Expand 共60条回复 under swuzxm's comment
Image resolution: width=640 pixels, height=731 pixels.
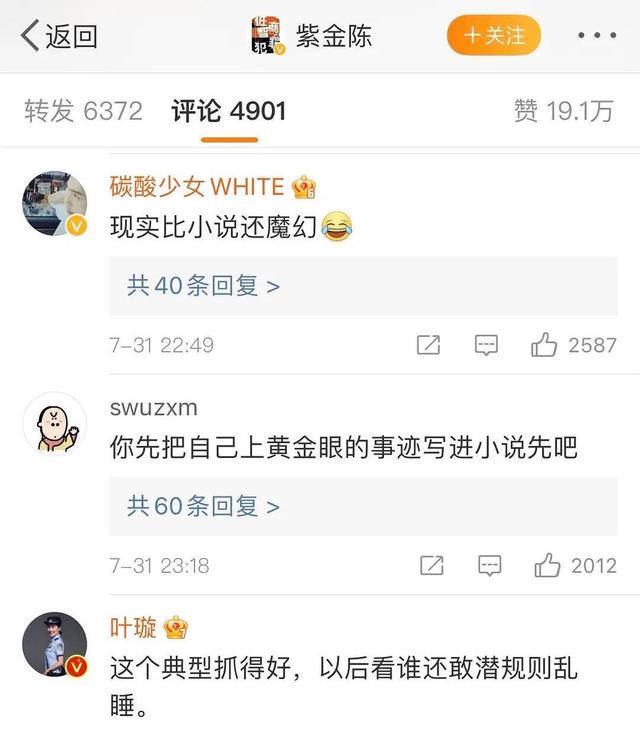pyautogui.click(x=203, y=506)
